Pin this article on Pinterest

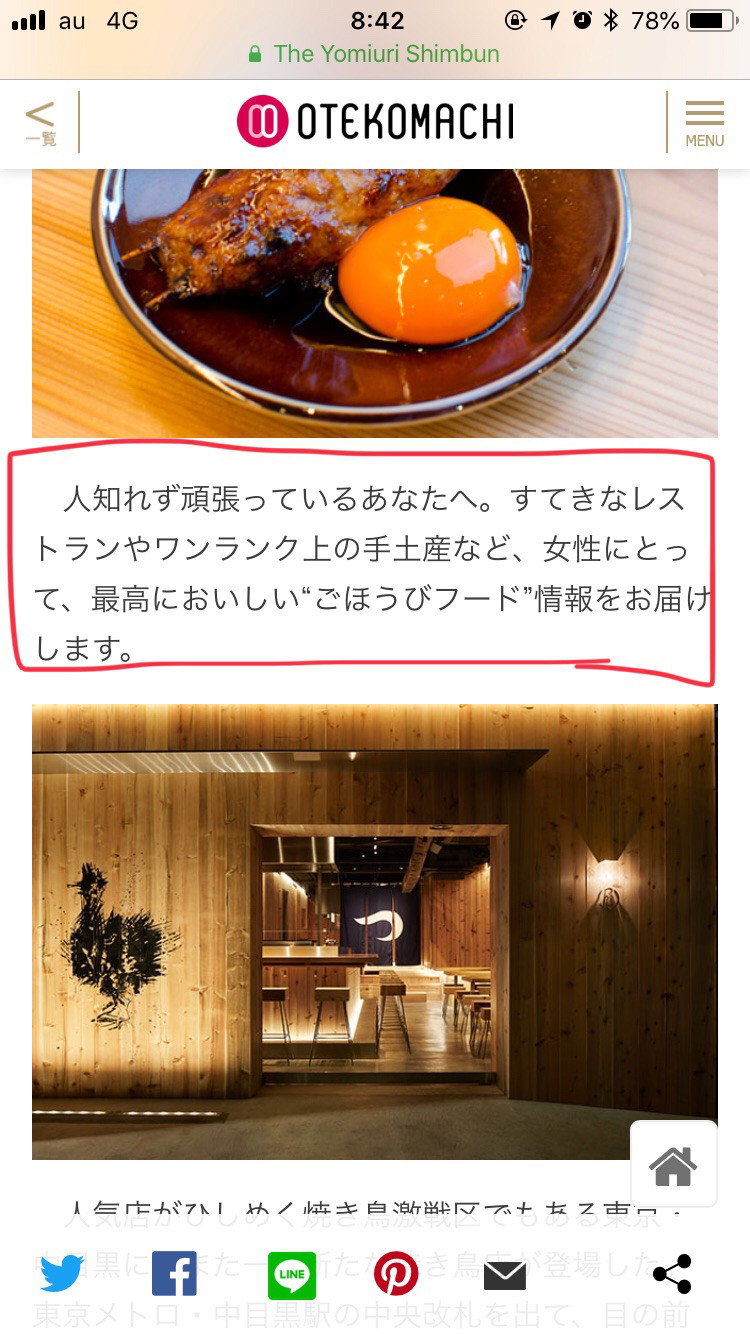coord(396,1274)
